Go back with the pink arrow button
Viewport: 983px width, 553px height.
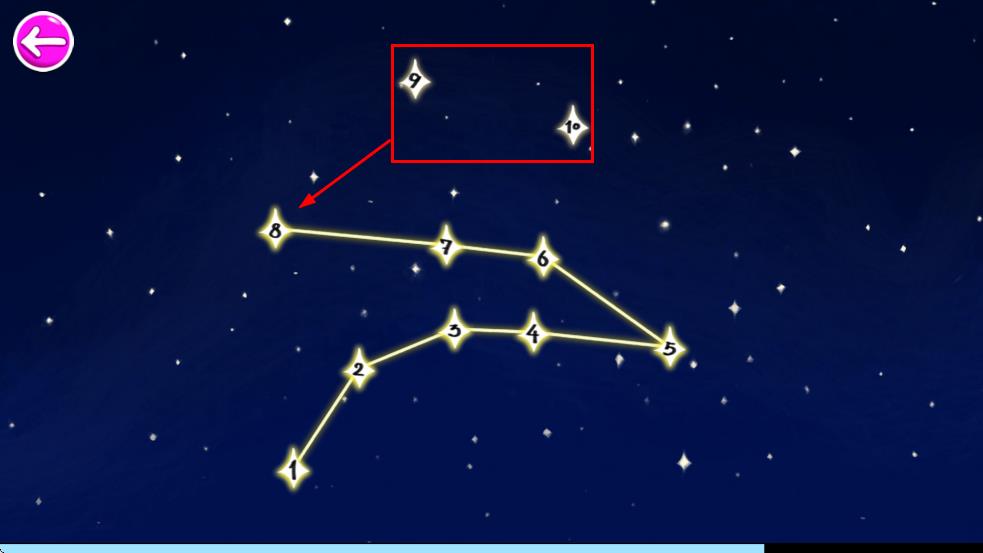click(x=43, y=41)
